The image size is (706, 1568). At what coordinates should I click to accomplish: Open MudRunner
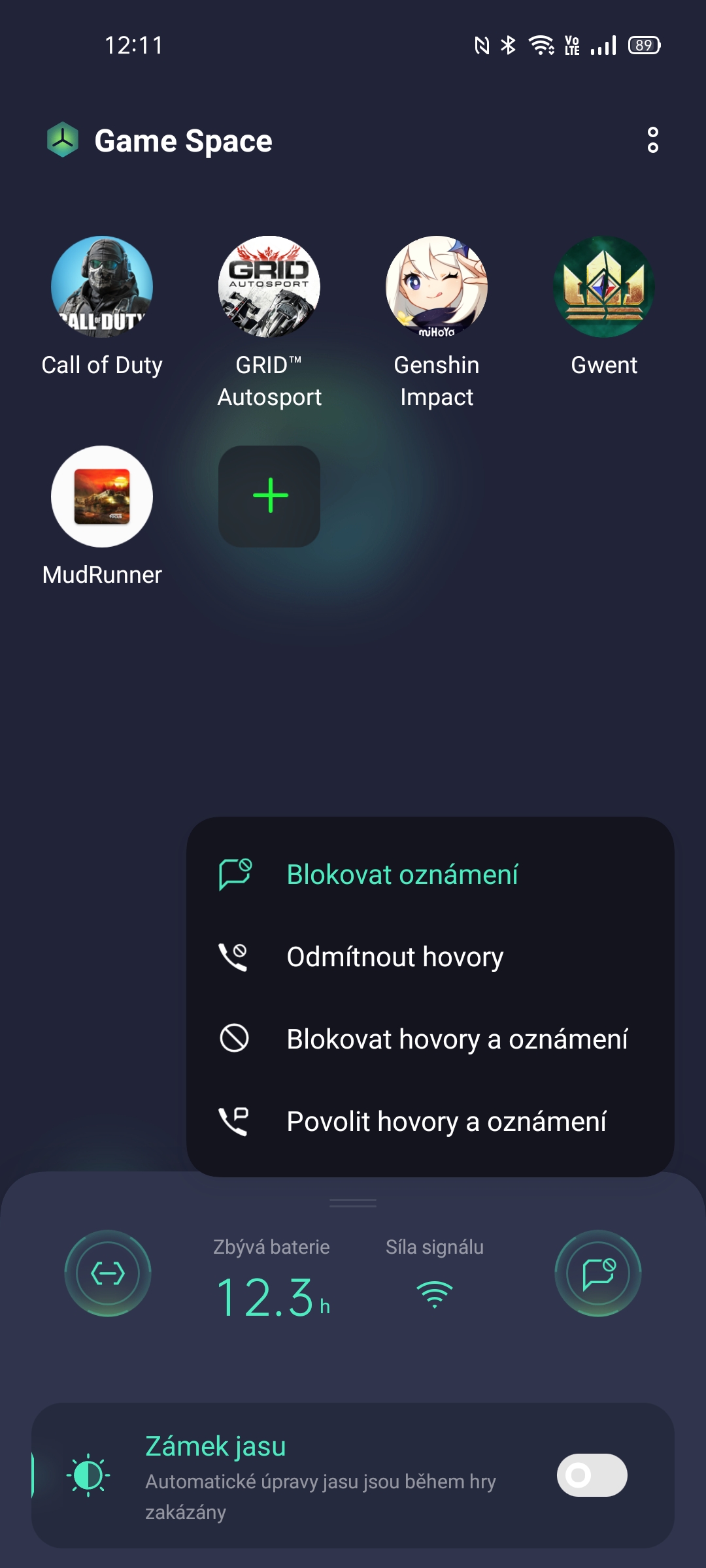click(x=102, y=497)
